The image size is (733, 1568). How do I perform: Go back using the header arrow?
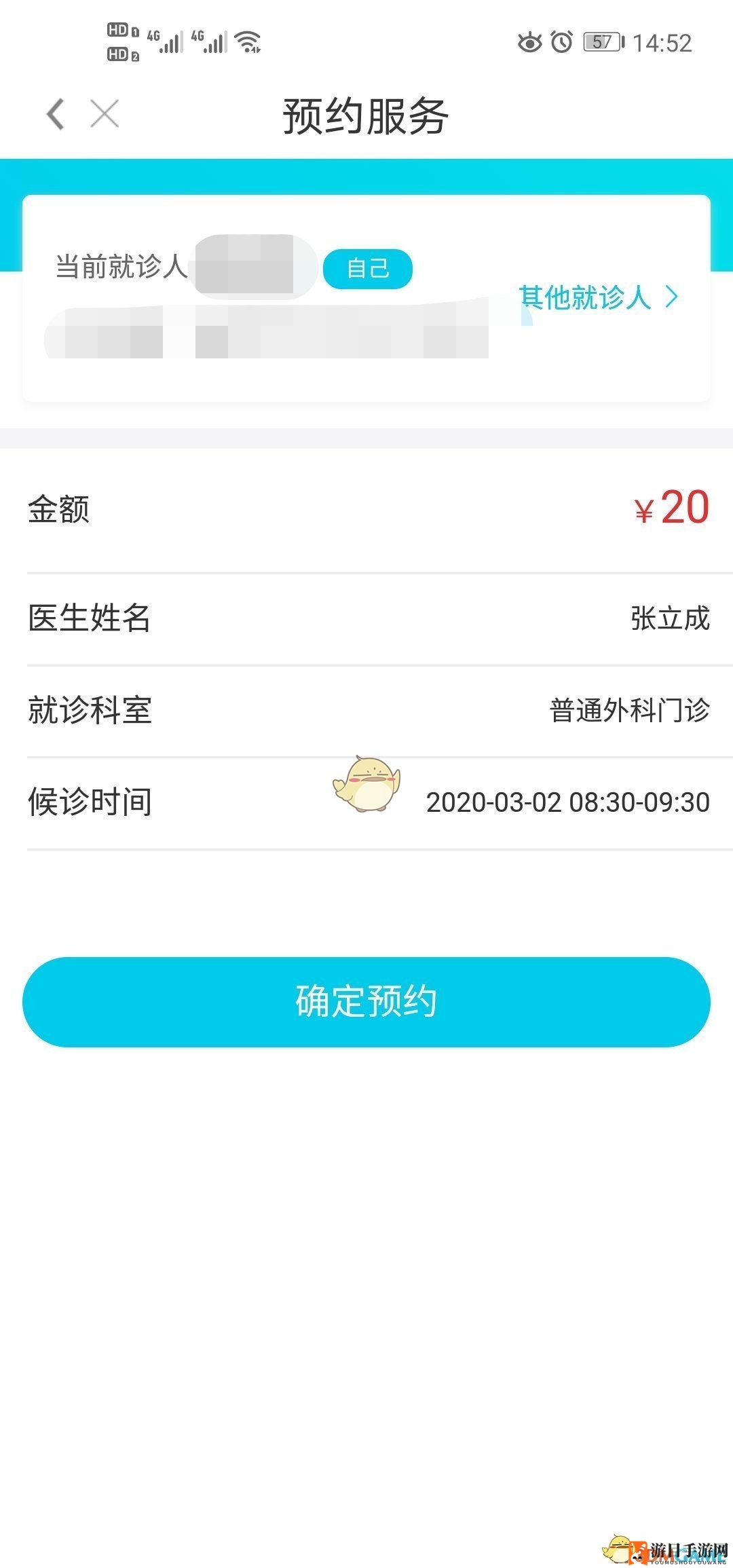[56, 113]
